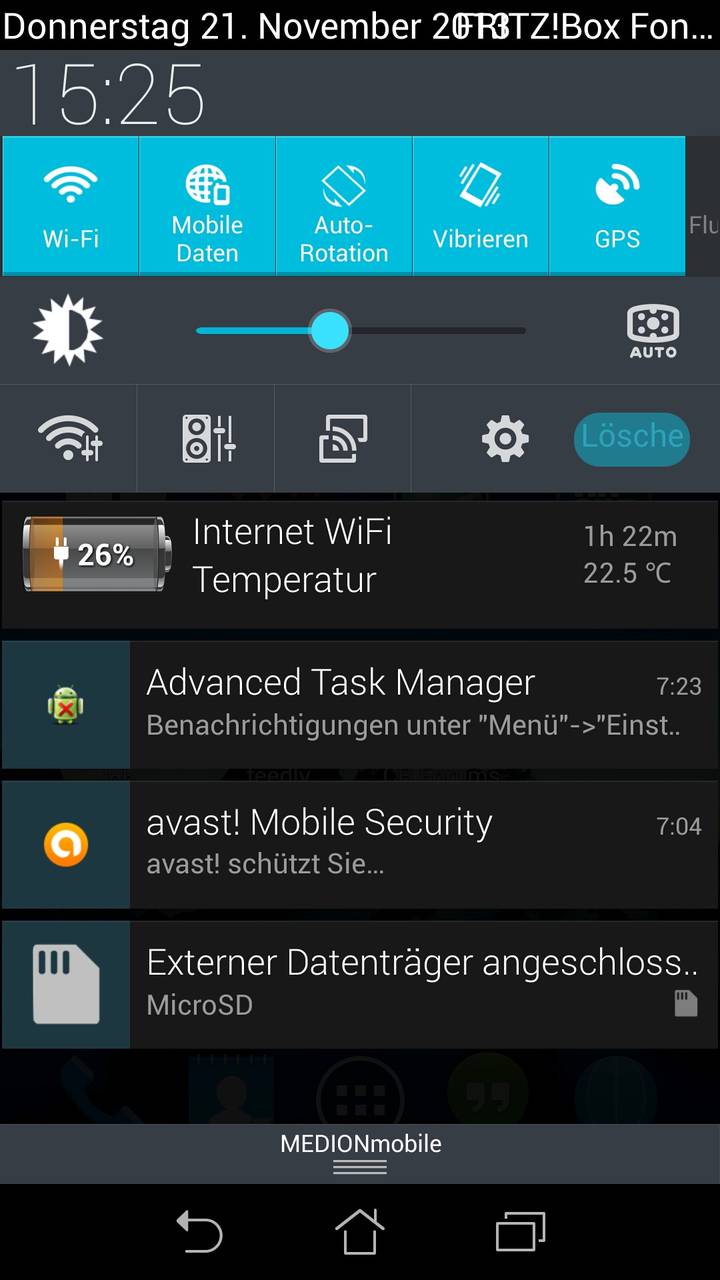Open recent apps overview
Image resolution: width=720 pixels, height=1280 pixels.
pos(520,1231)
